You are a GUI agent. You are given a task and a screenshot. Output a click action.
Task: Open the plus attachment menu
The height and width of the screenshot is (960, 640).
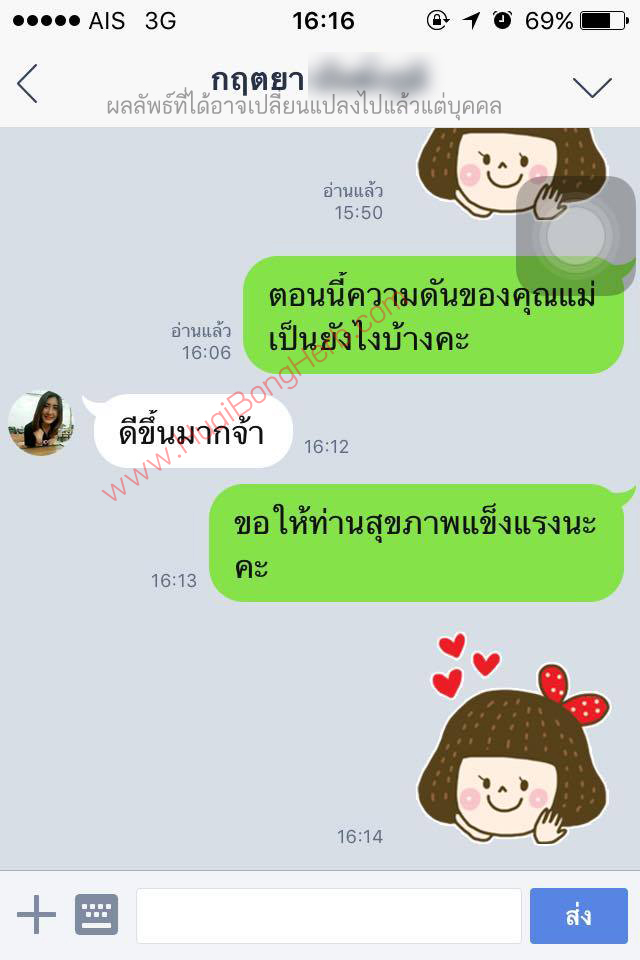36,914
